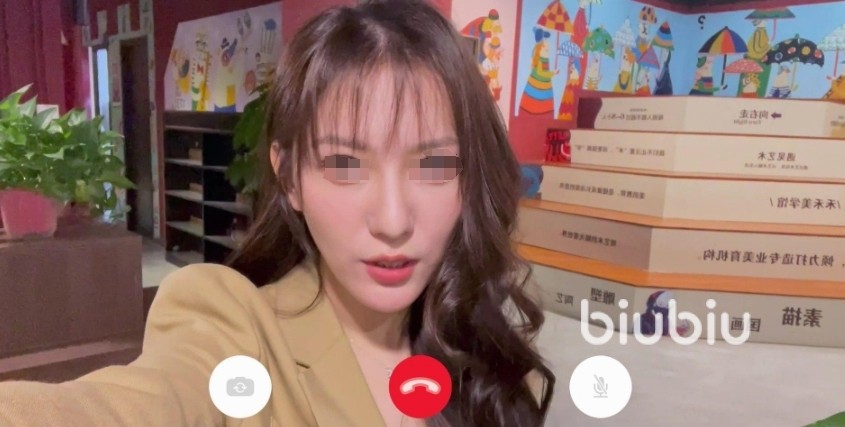End the video call

point(420,386)
